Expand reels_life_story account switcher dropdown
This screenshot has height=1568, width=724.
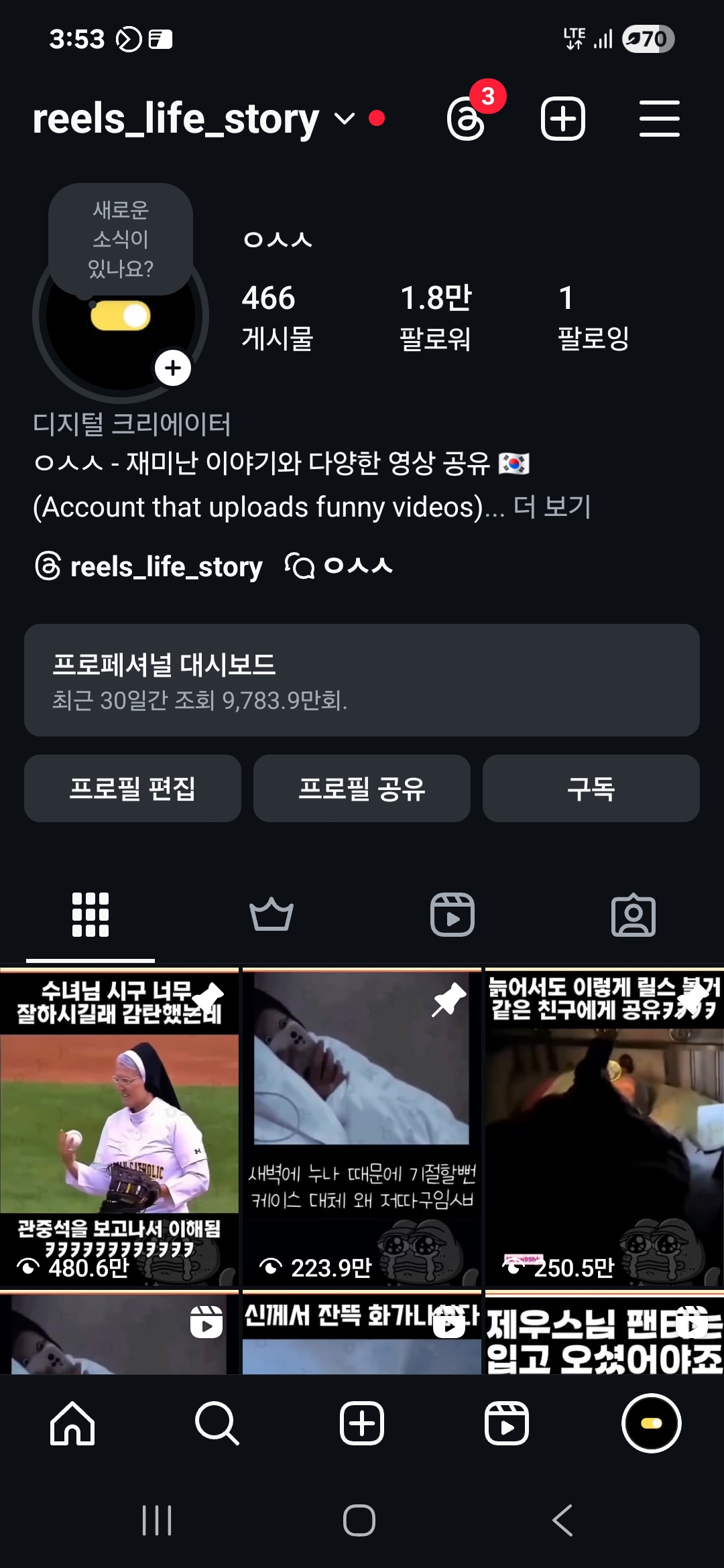[344, 119]
